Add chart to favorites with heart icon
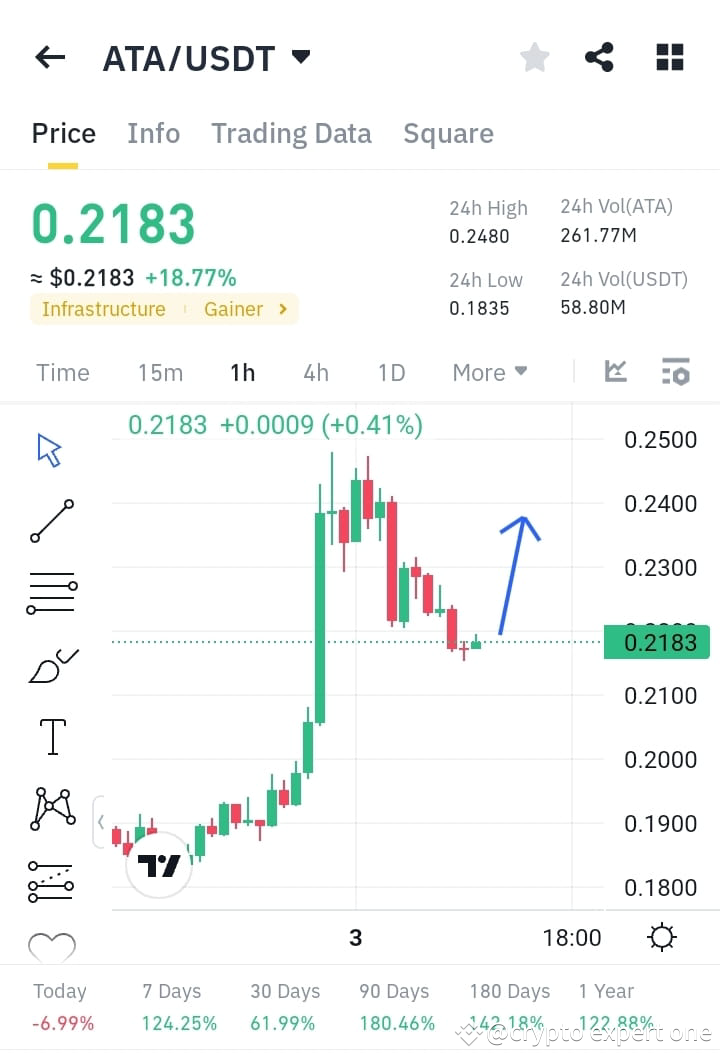This screenshot has height=1055, width=720. 51,945
